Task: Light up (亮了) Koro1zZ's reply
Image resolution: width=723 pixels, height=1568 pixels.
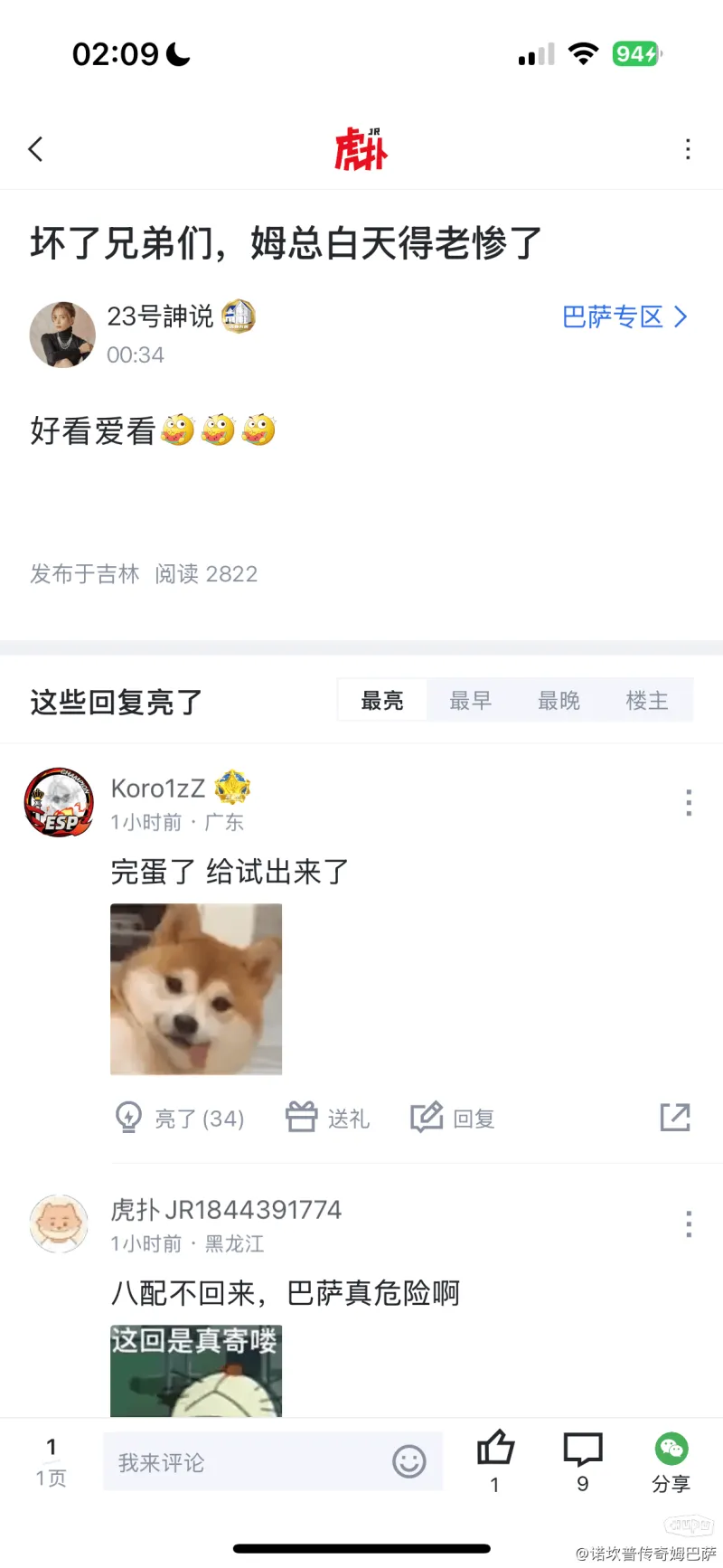Action: tap(180, 1119)
